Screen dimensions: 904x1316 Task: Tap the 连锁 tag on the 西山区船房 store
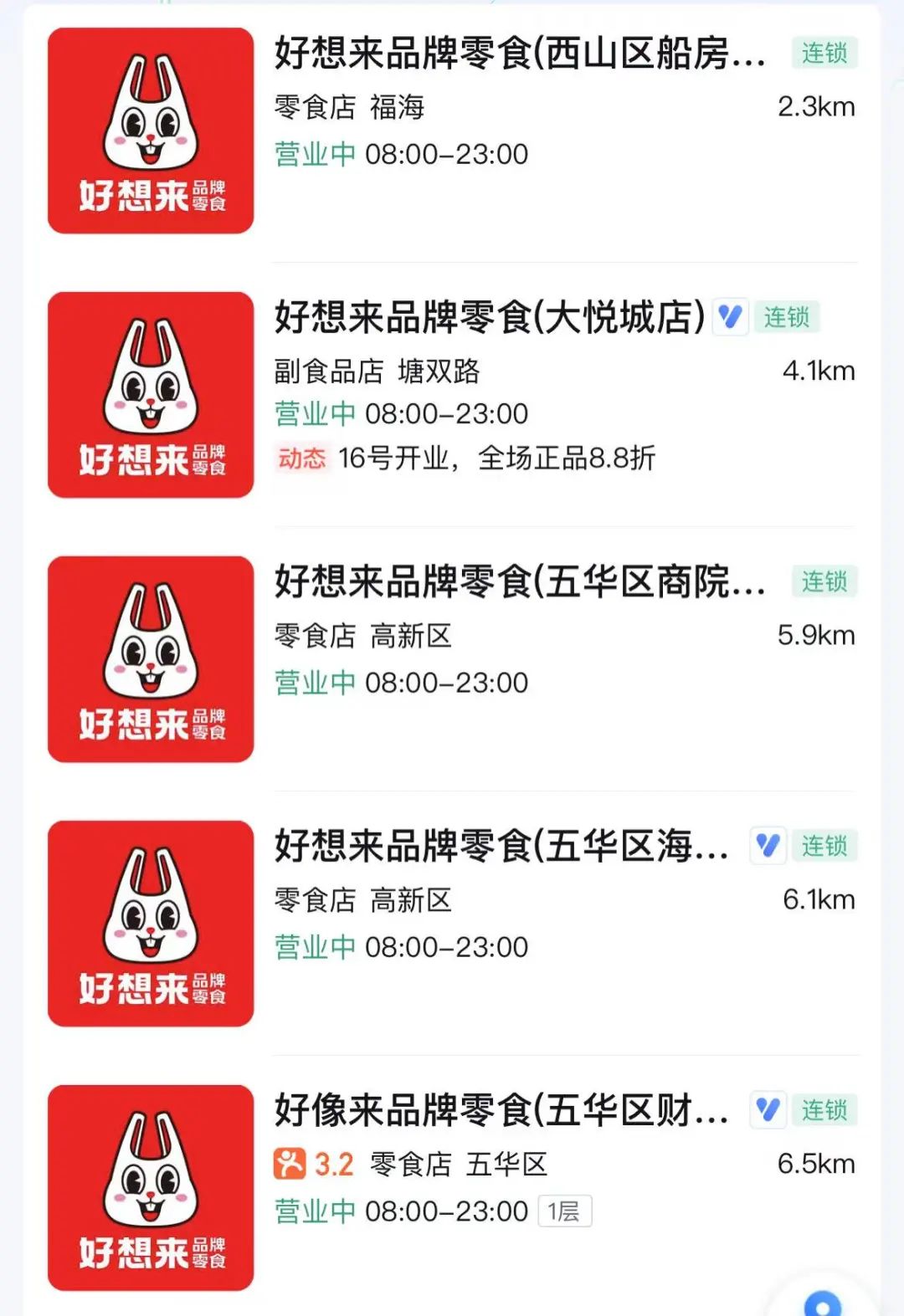pyautogui.click(x=824, y=53)
